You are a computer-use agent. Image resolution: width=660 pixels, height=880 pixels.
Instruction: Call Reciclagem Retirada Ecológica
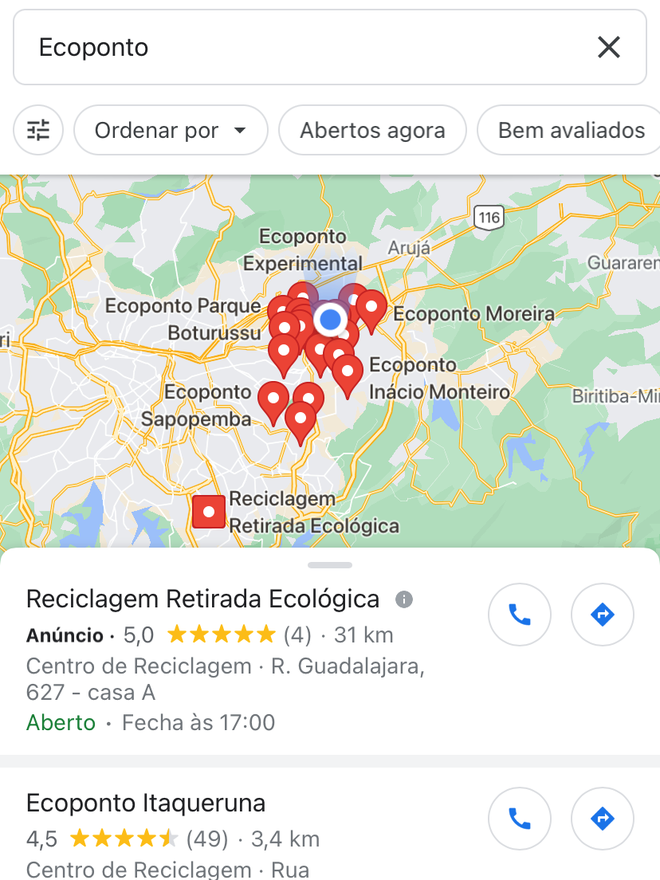[519, 614]
